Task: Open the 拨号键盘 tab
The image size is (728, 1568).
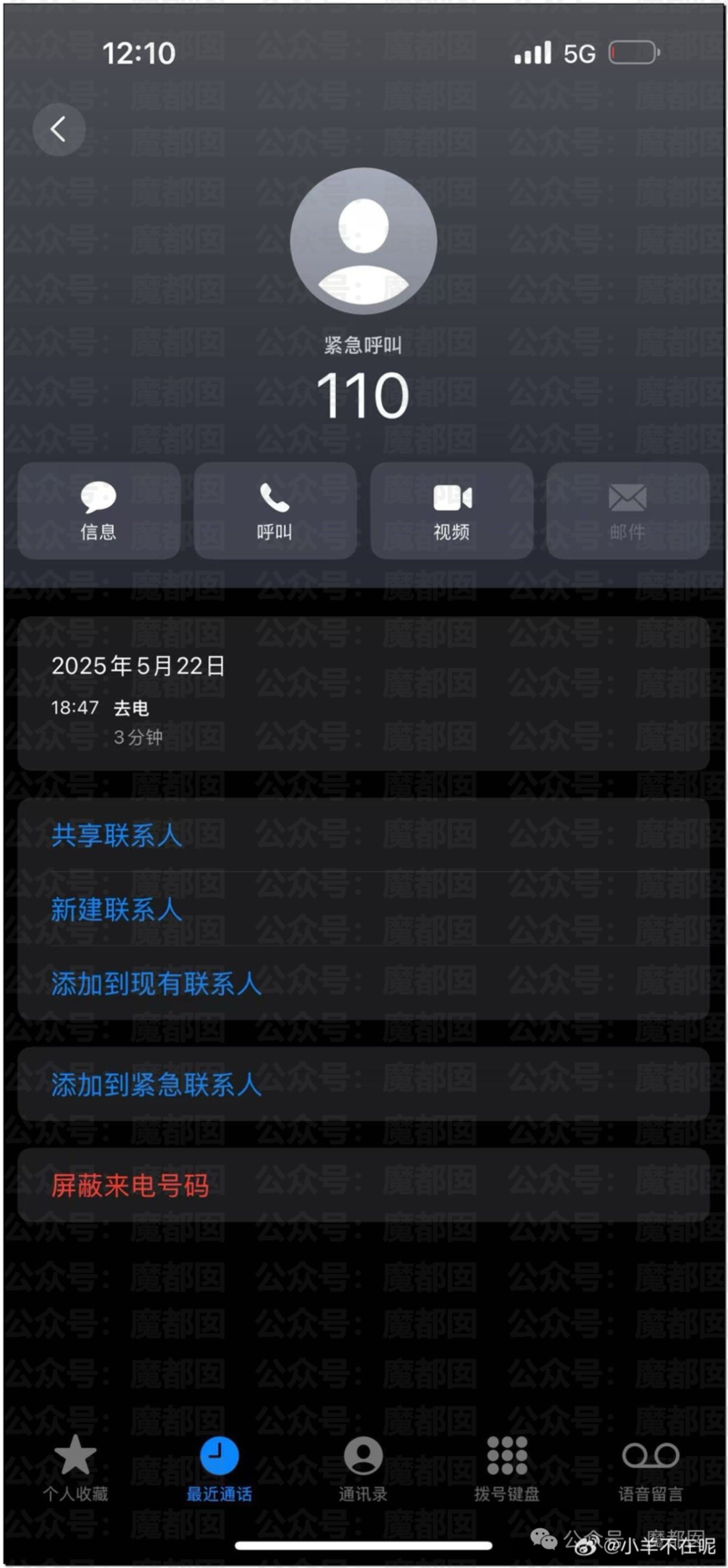Action: (x=507, y=1468)
